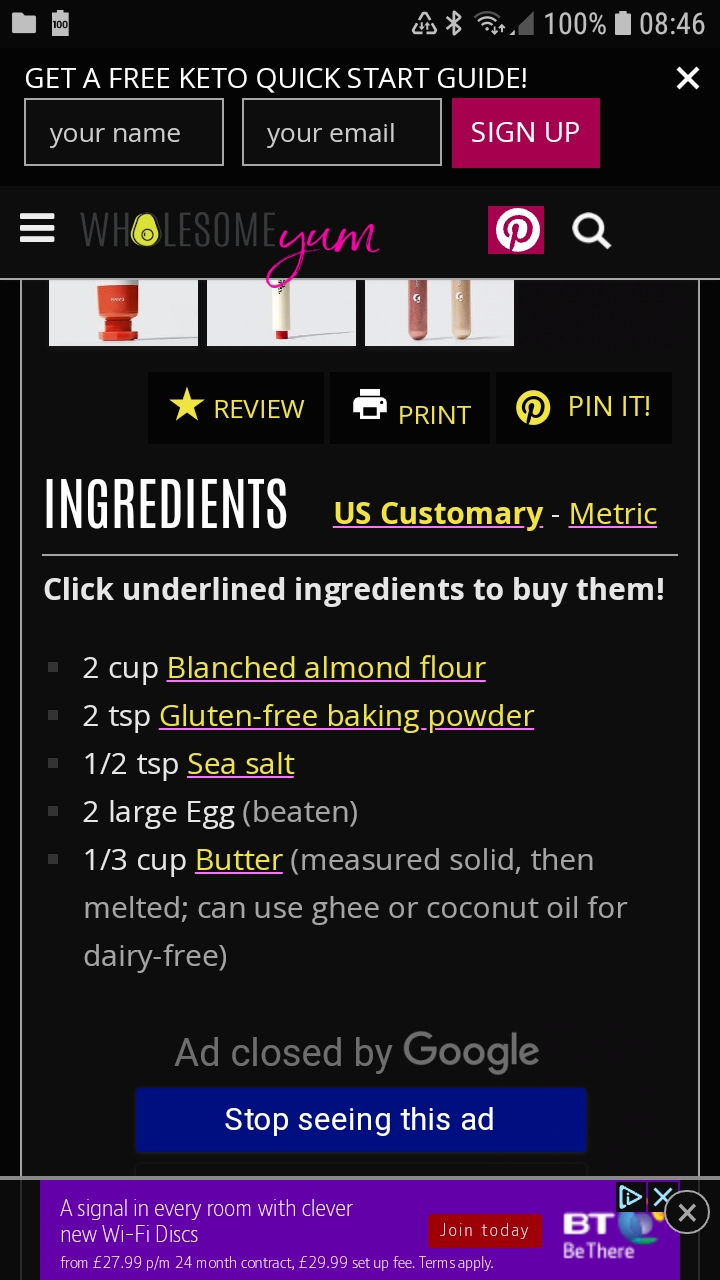Open the Butter ingredient link

coord(239,859)
